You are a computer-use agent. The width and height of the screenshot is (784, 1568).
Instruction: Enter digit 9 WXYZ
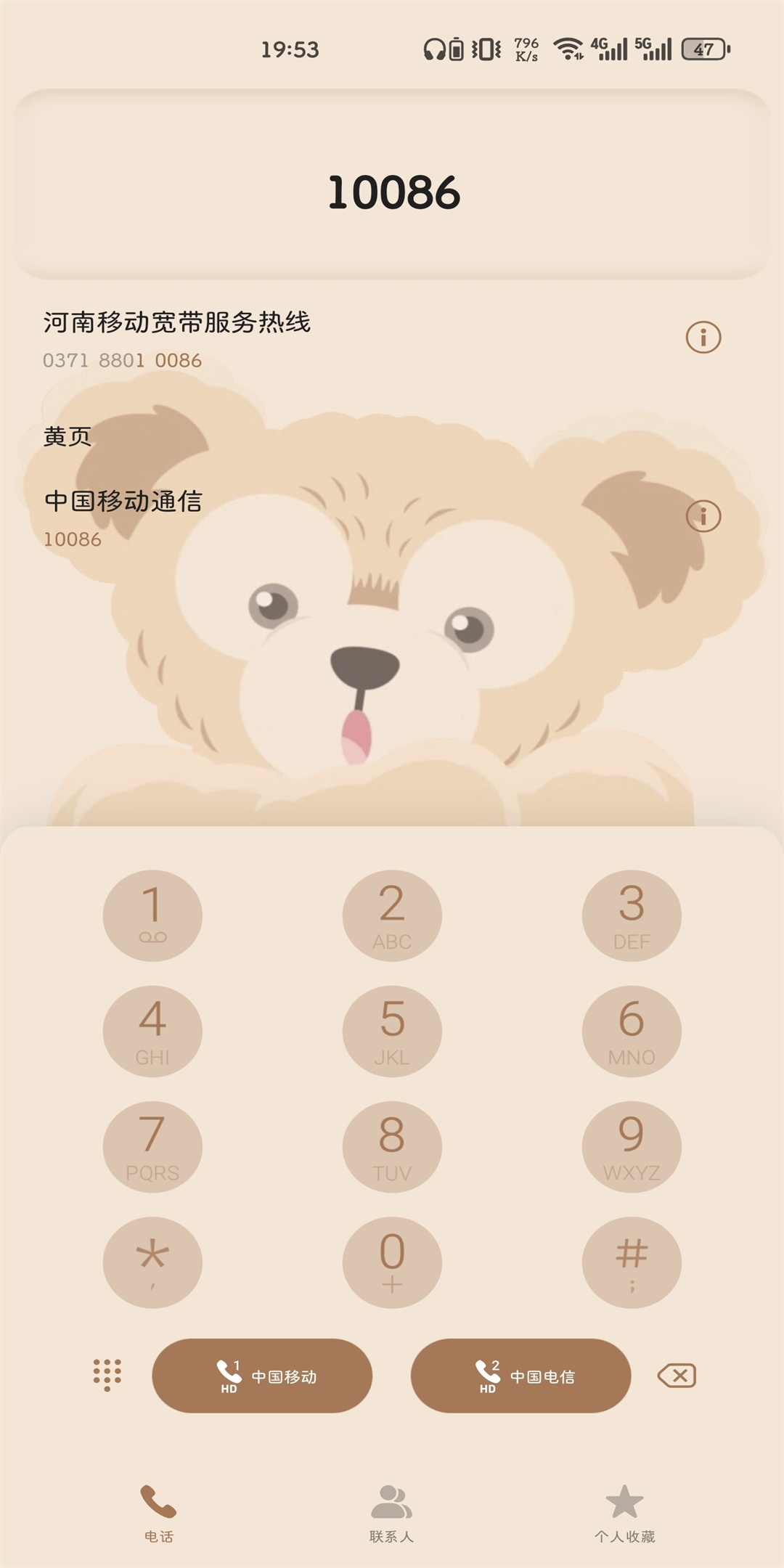(x=632, y=1147)
